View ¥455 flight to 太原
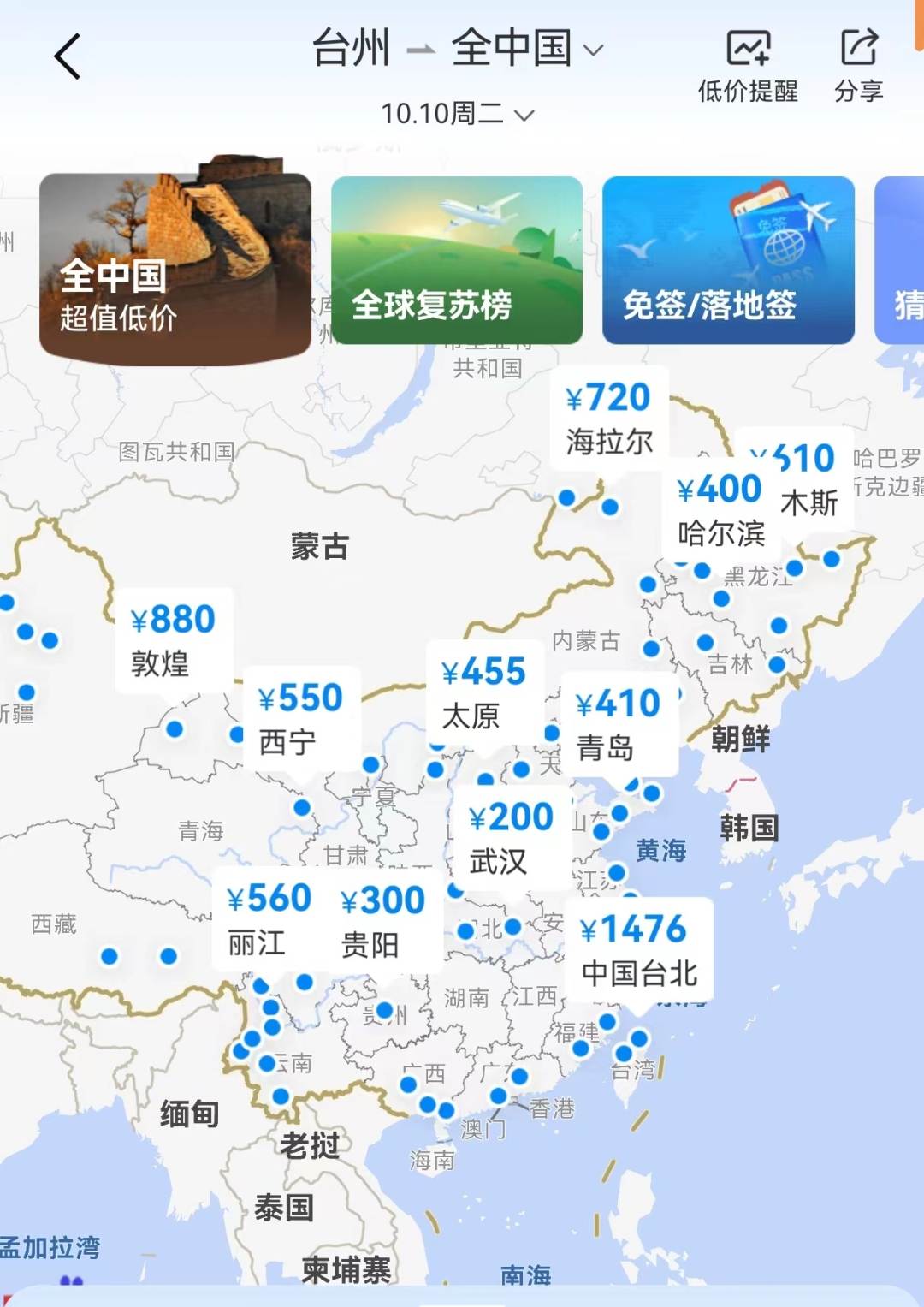The image size is (924, 1307). 483,692
